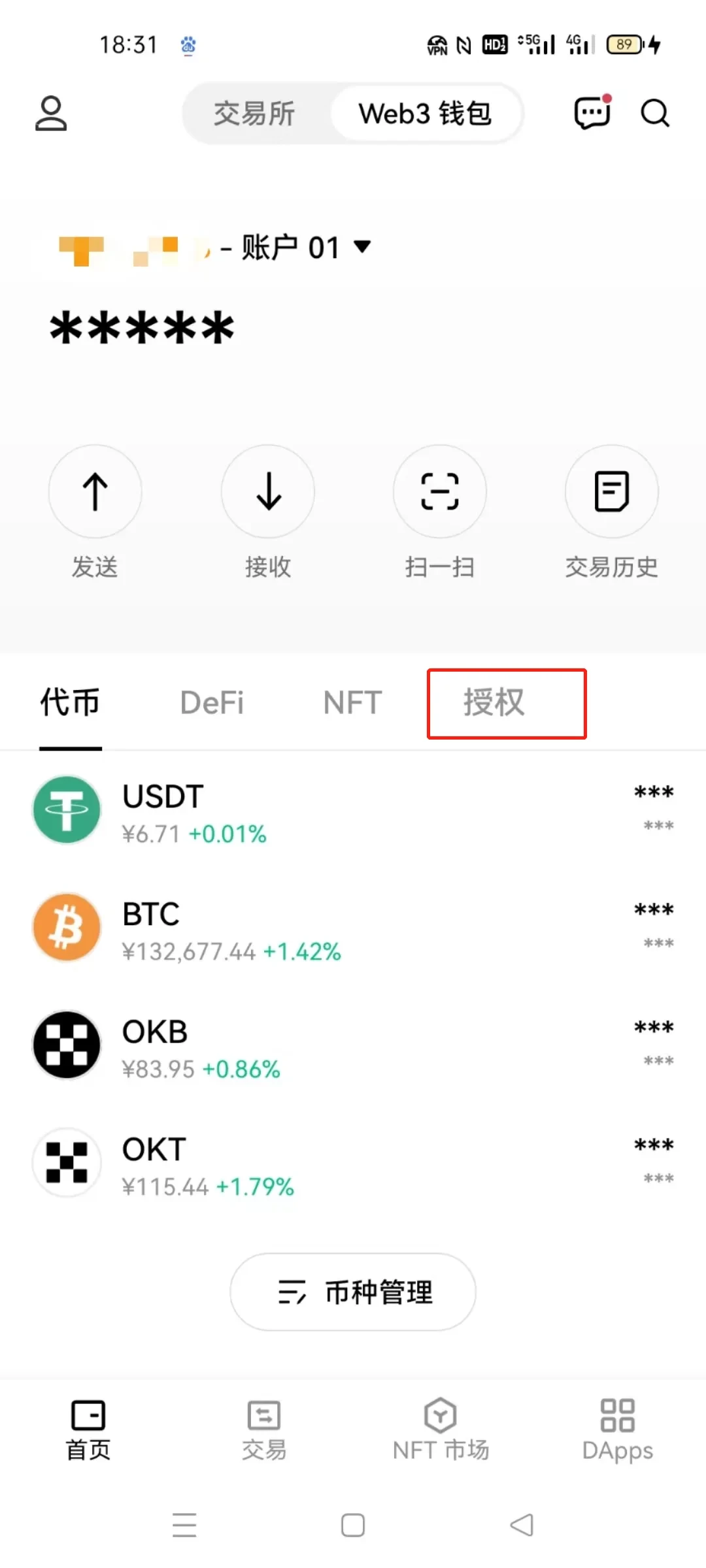This screenshot has height=1568, width=706.
Task: Go to the 交易 bottom tab
Action: click(x=264, y=1429)
